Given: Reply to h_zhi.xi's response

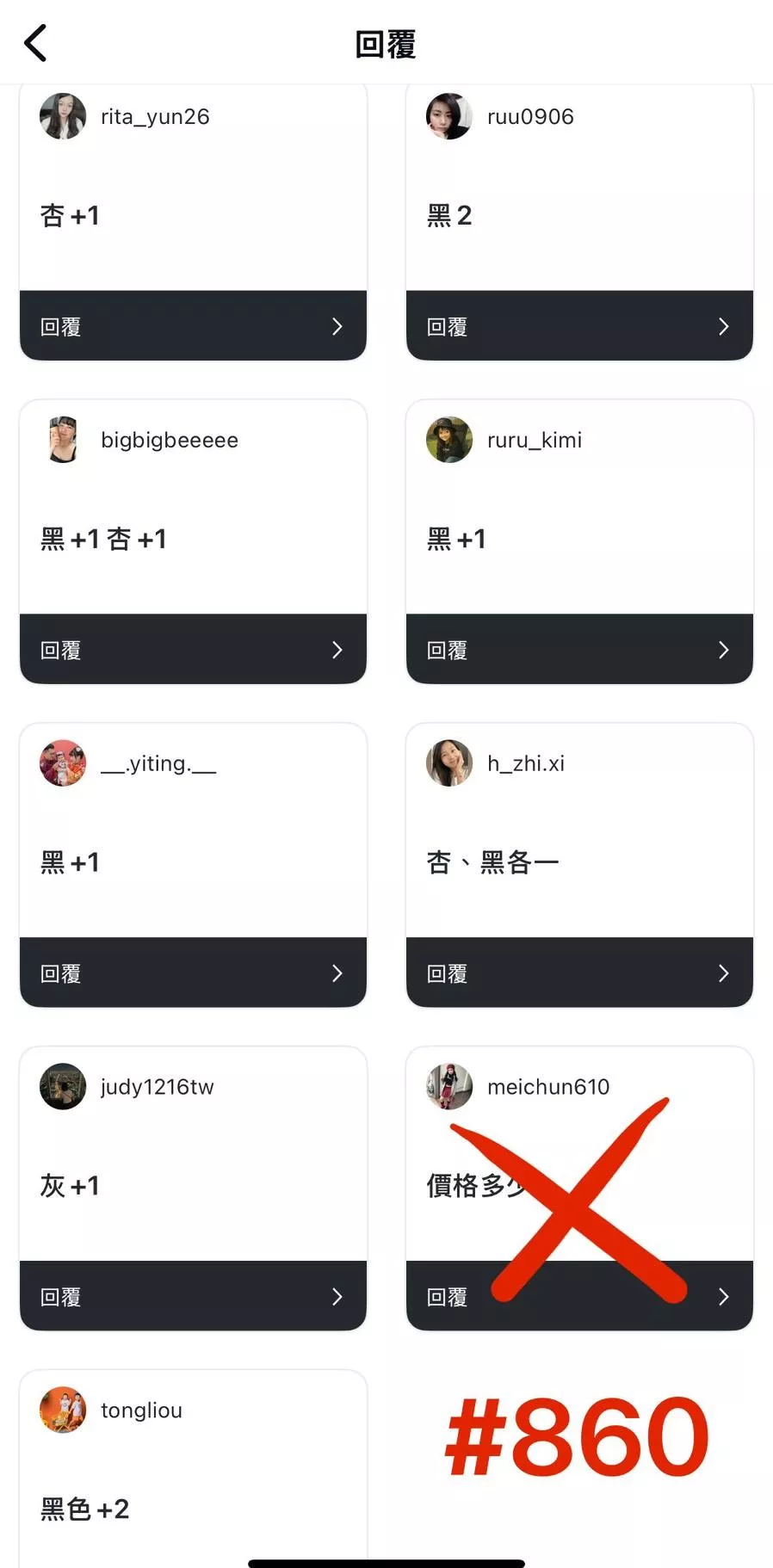Looking at the screenshot, I should tap(579, 973).
